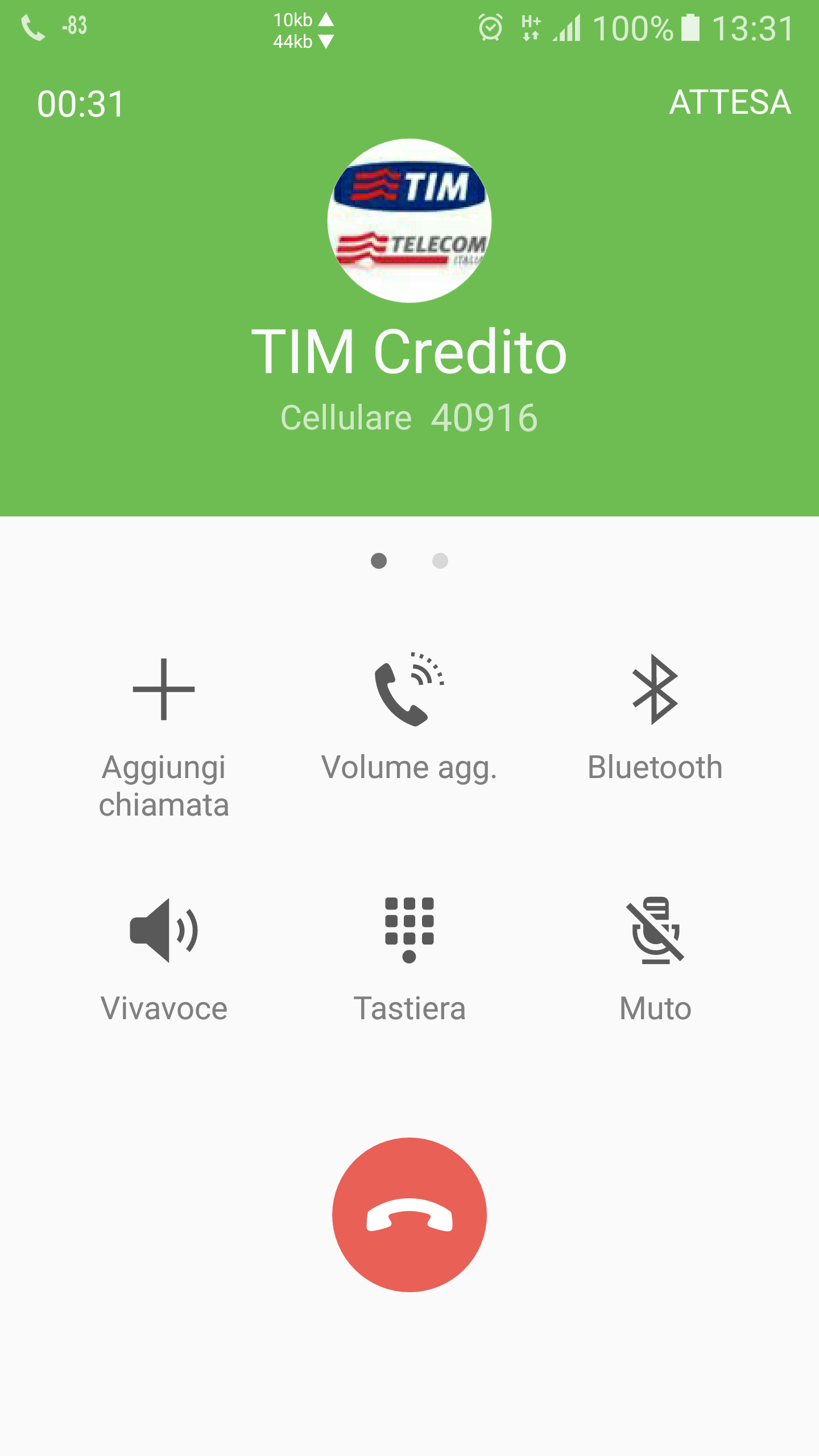Viewport: 819px width, 1456px height.
Task: Switch audio to Bluetooth
Action: (655, 718)
